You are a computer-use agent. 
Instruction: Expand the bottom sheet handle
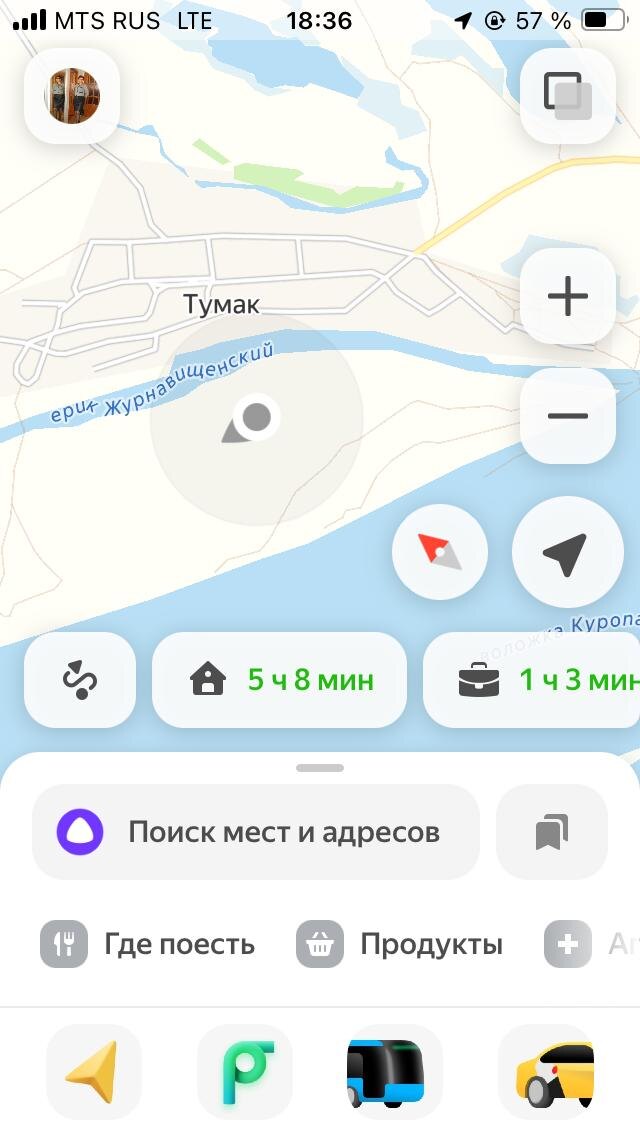coord(320,768)
